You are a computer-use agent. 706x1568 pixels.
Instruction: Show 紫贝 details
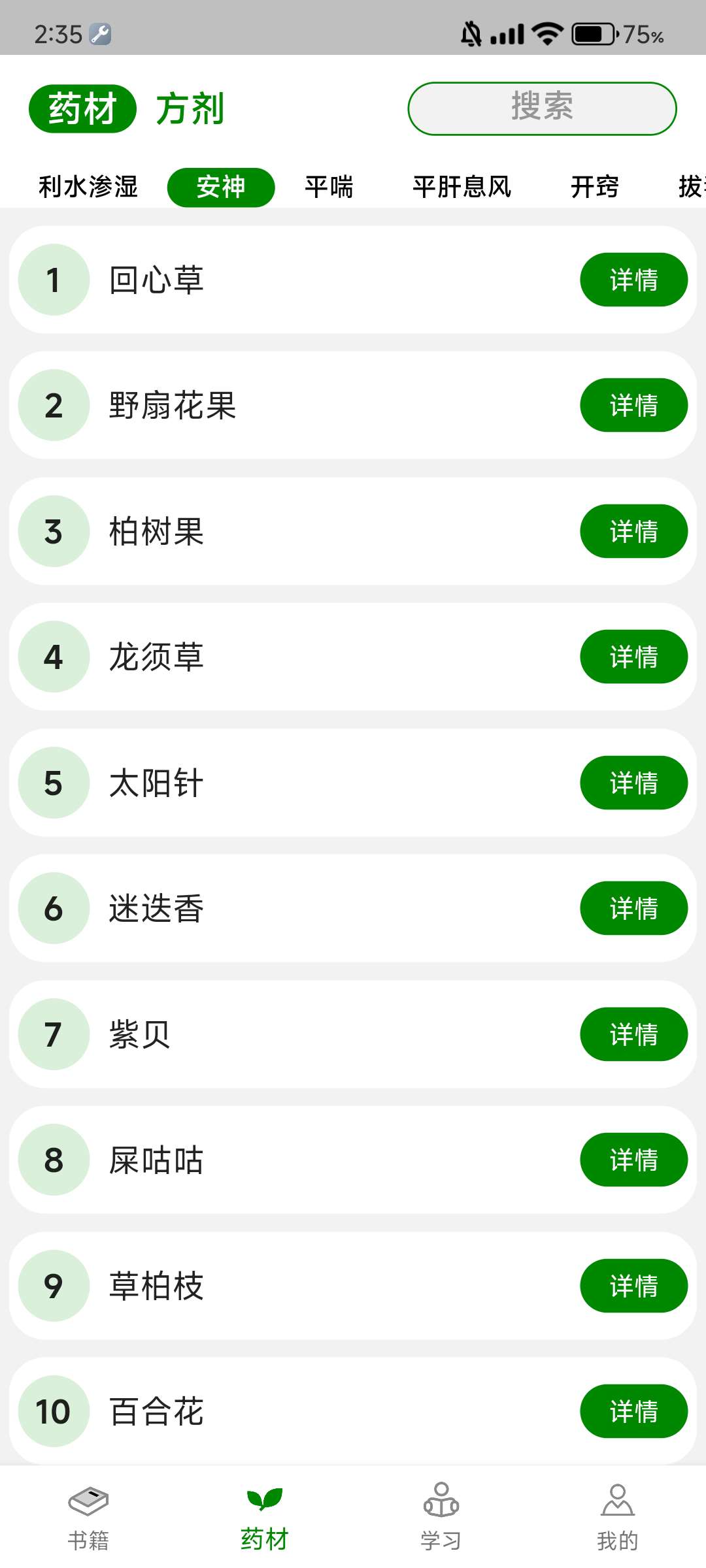pyautogui.click(x=633, y=1034)
